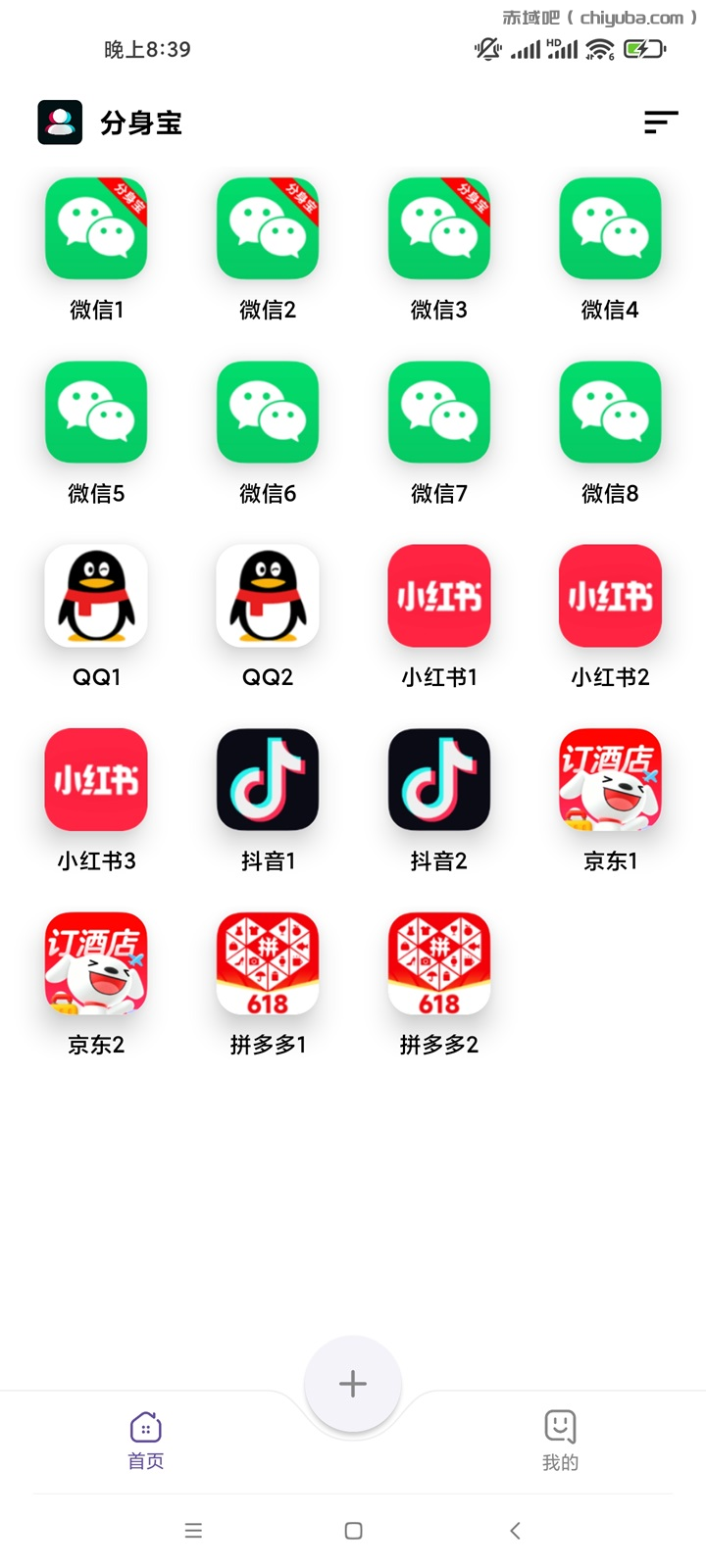
Task: Open the 小红书3 clone
Action: point(95,779)
